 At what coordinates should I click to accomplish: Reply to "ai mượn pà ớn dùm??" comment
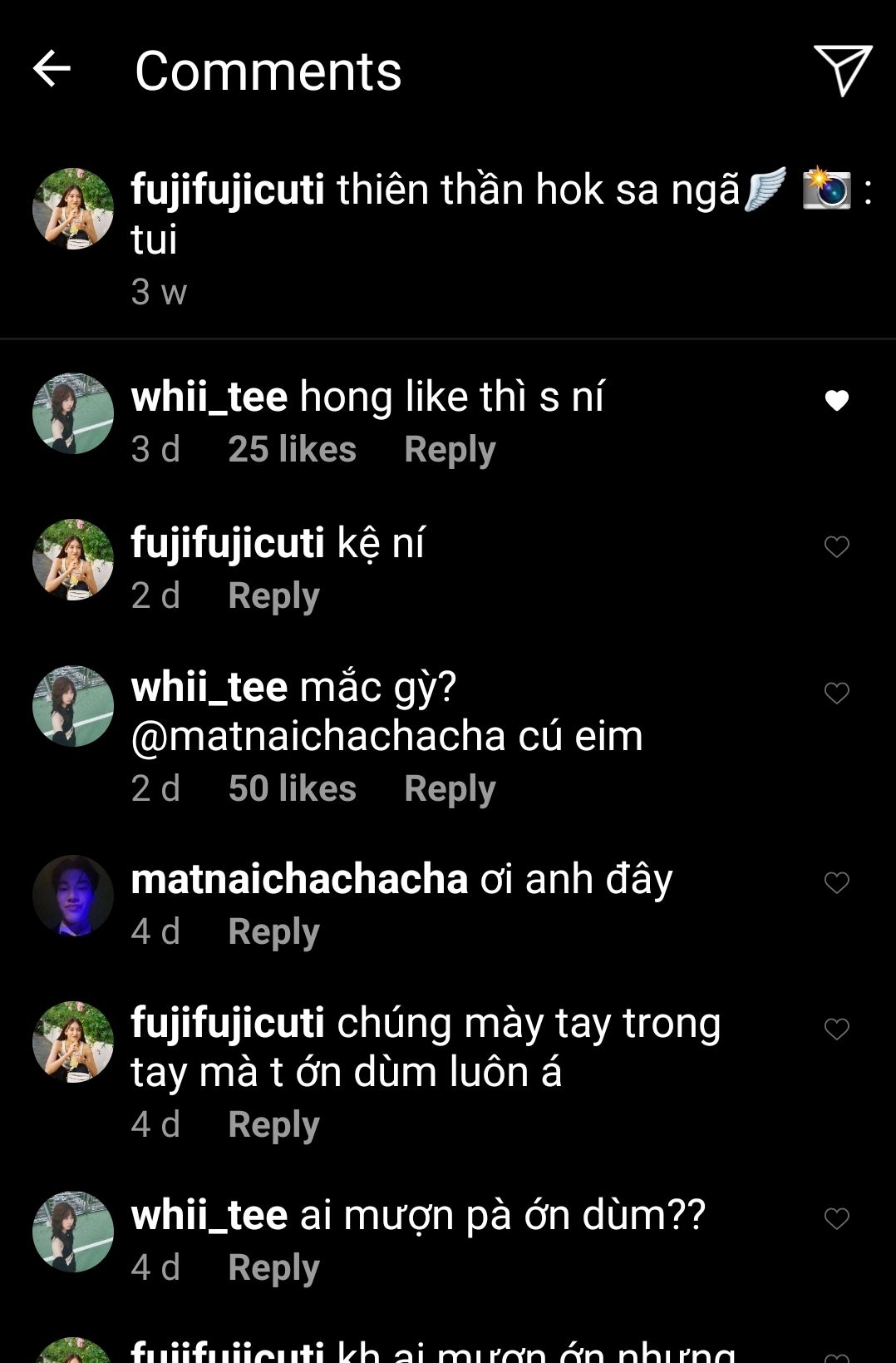tap(273, 1268)
